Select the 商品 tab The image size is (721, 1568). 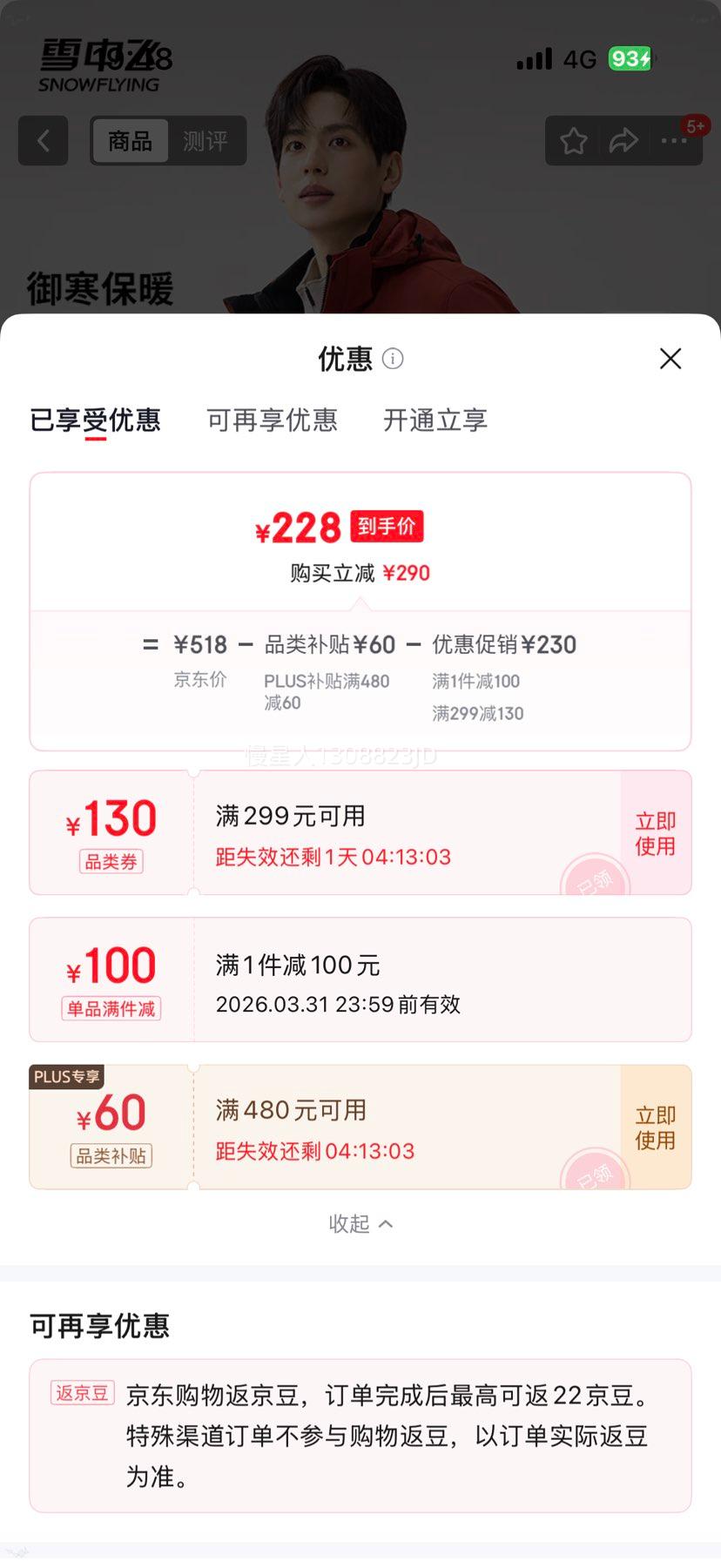pyautogui.click(x=127, y=140)
